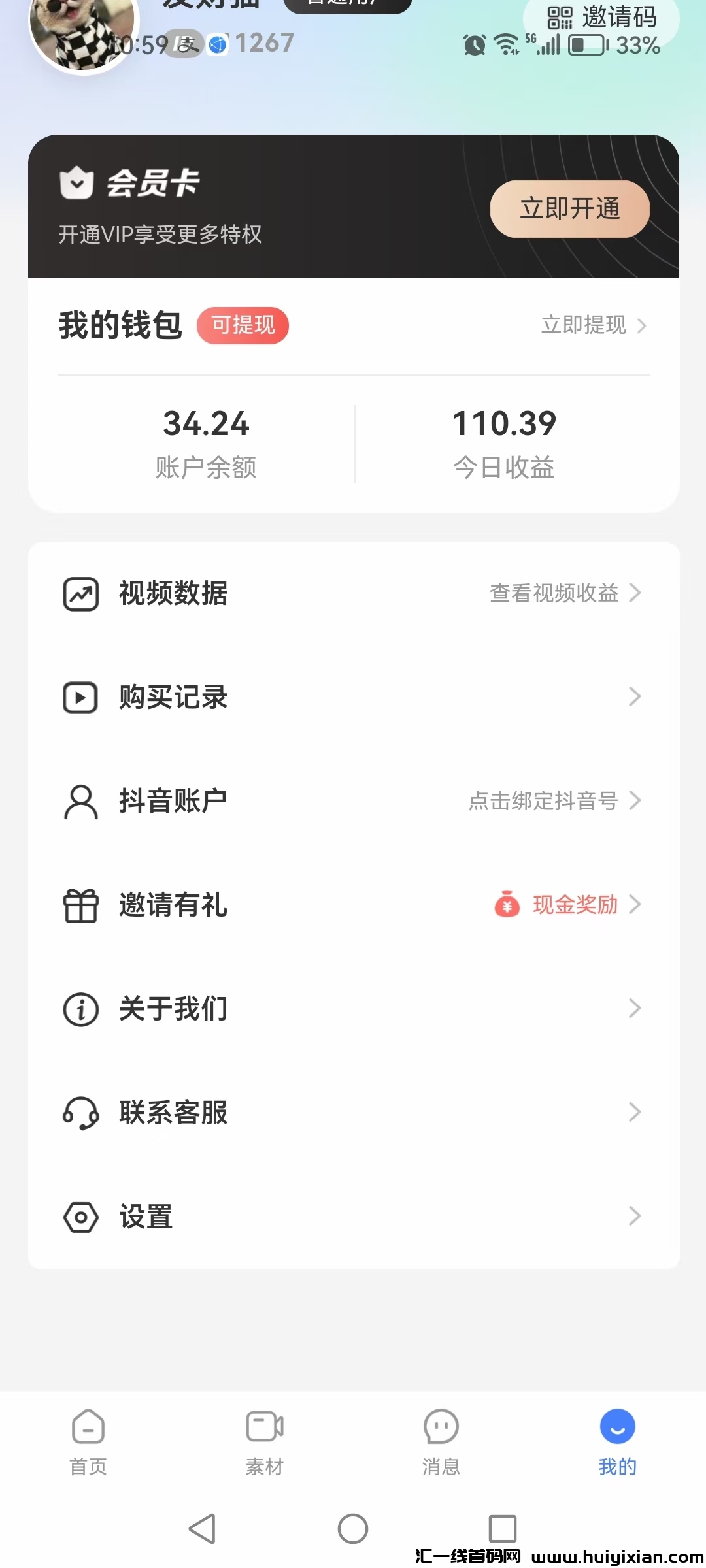706x1568 pixels.
Task: Click the 抖音账户 person icon
Action: [80, 801]
